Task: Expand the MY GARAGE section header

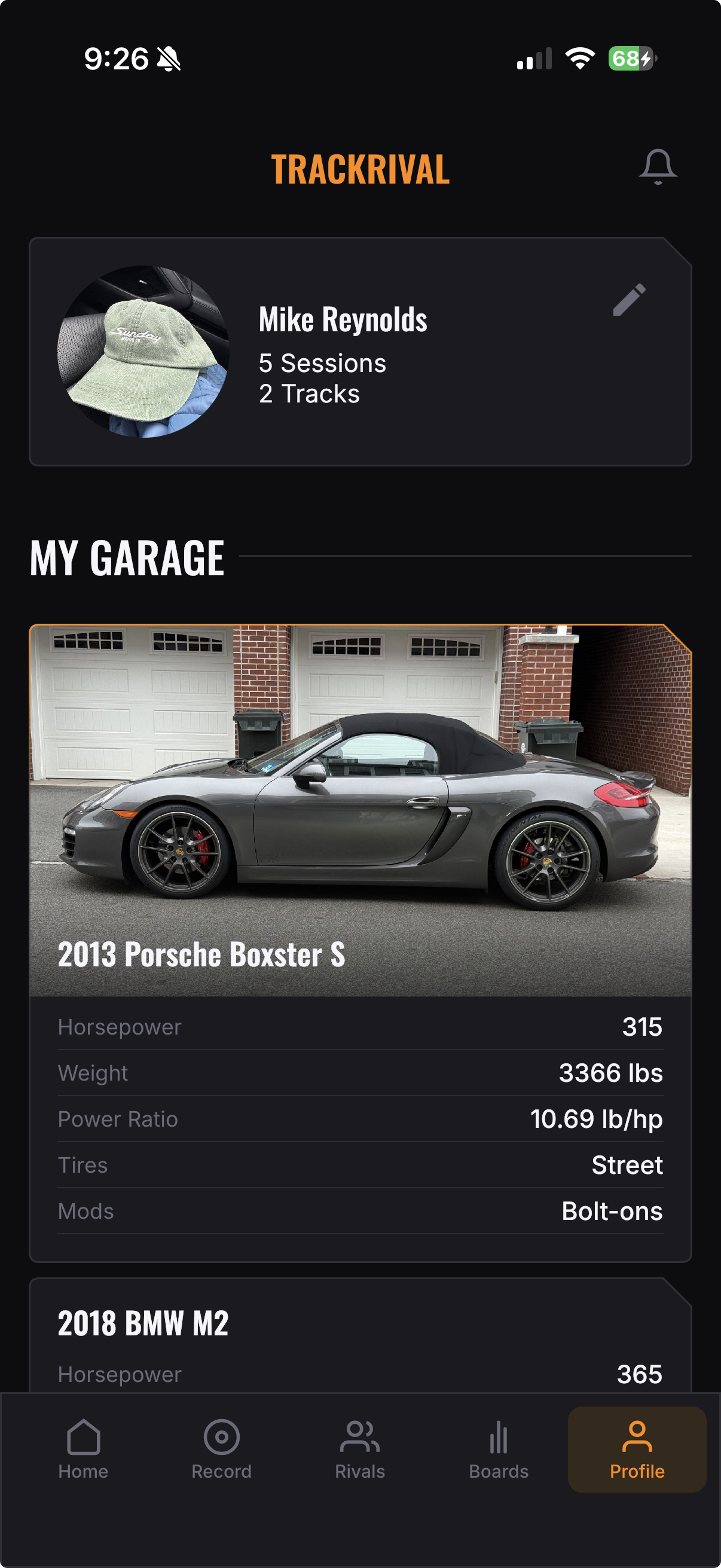Action: (127, 556)
